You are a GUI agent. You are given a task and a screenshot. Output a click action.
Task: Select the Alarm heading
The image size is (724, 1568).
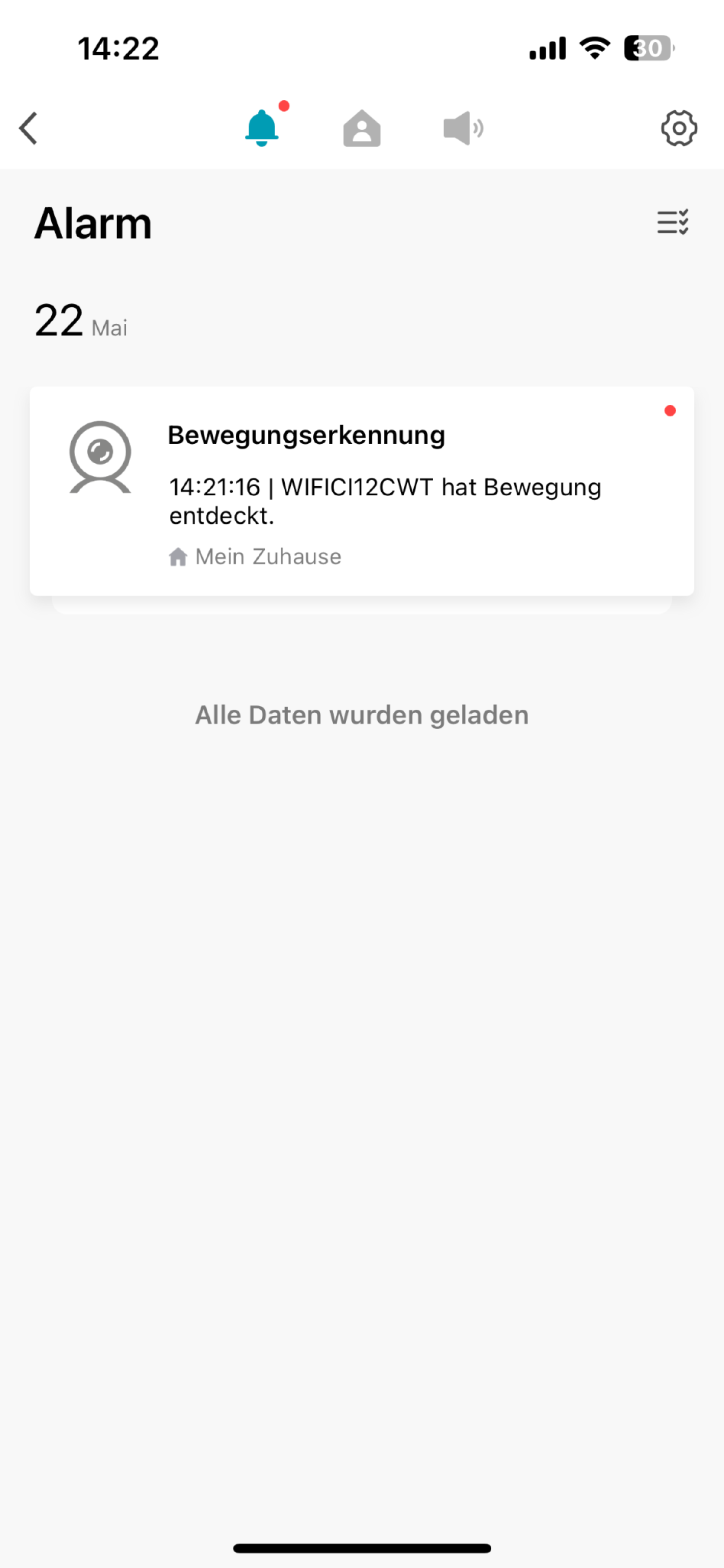92,223
